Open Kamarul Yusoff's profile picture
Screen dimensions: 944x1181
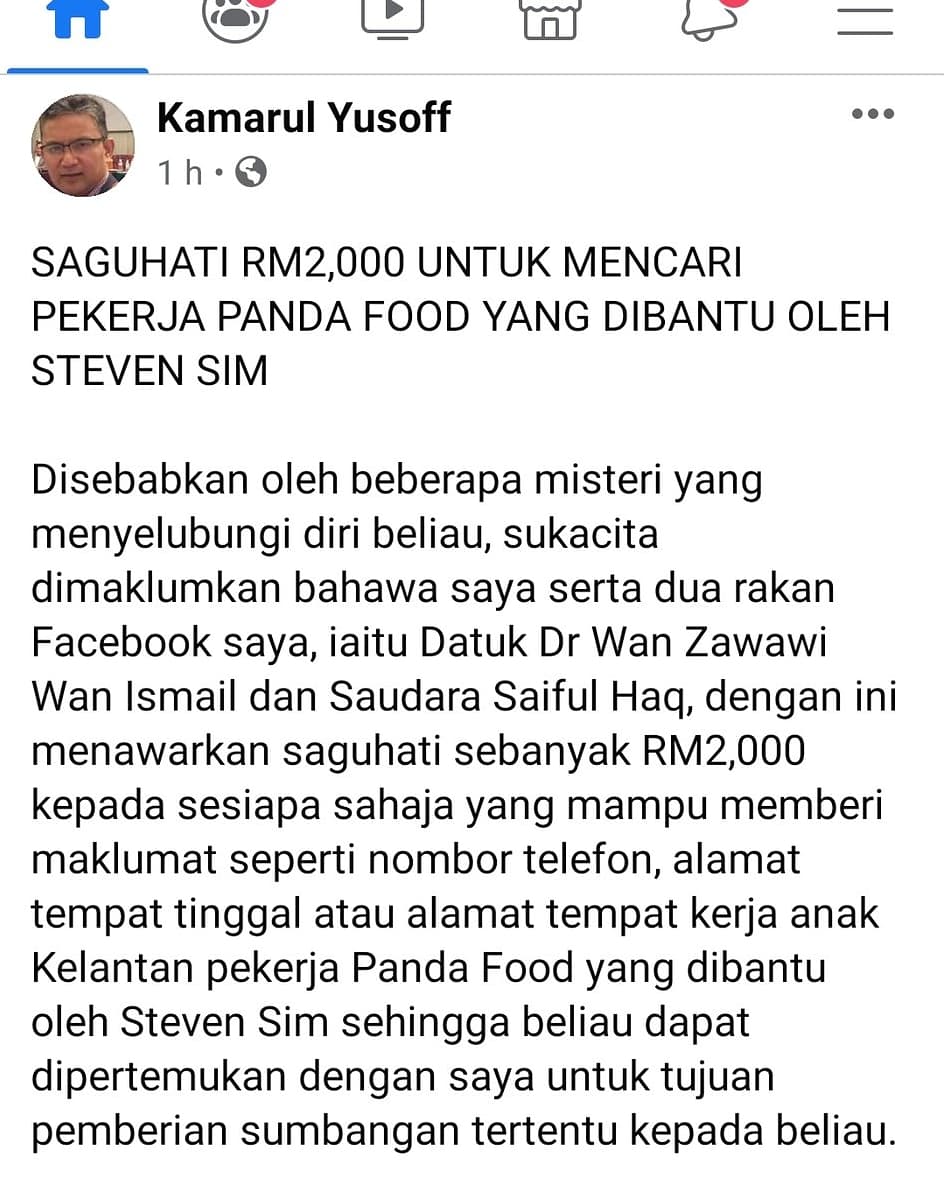coord(83,145)
